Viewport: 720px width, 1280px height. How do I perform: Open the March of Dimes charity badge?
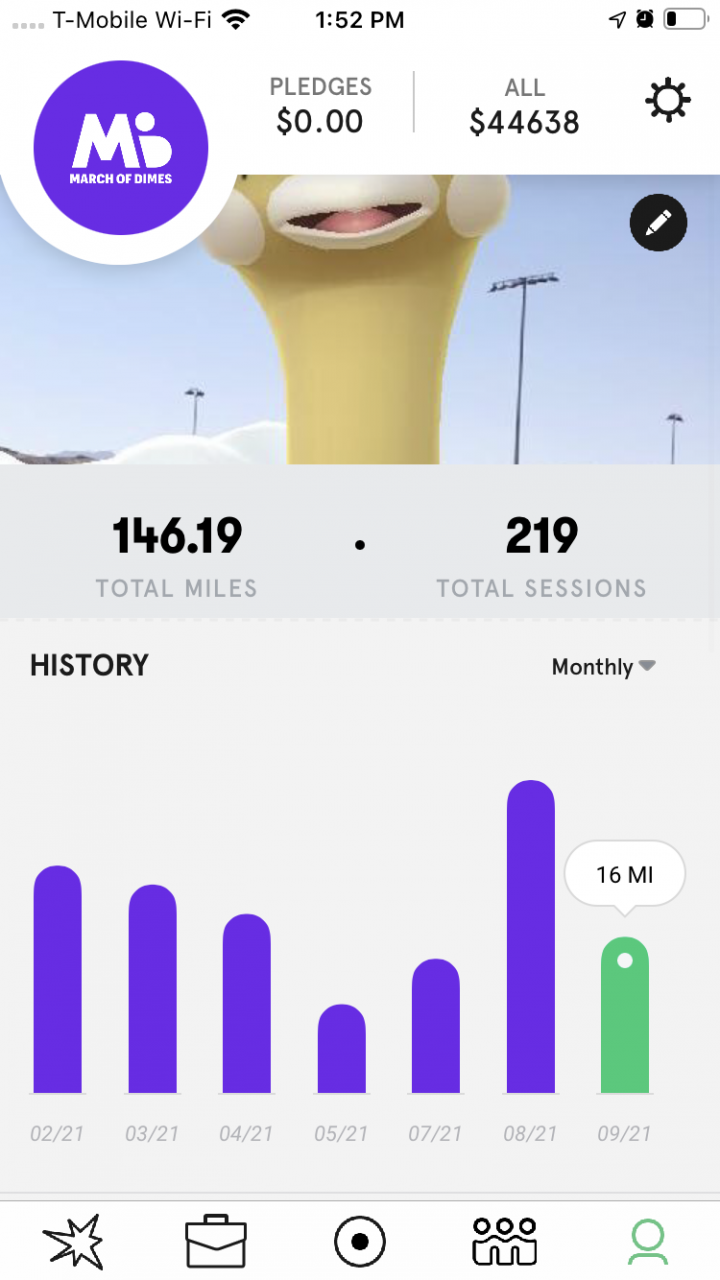coord(121,147)
